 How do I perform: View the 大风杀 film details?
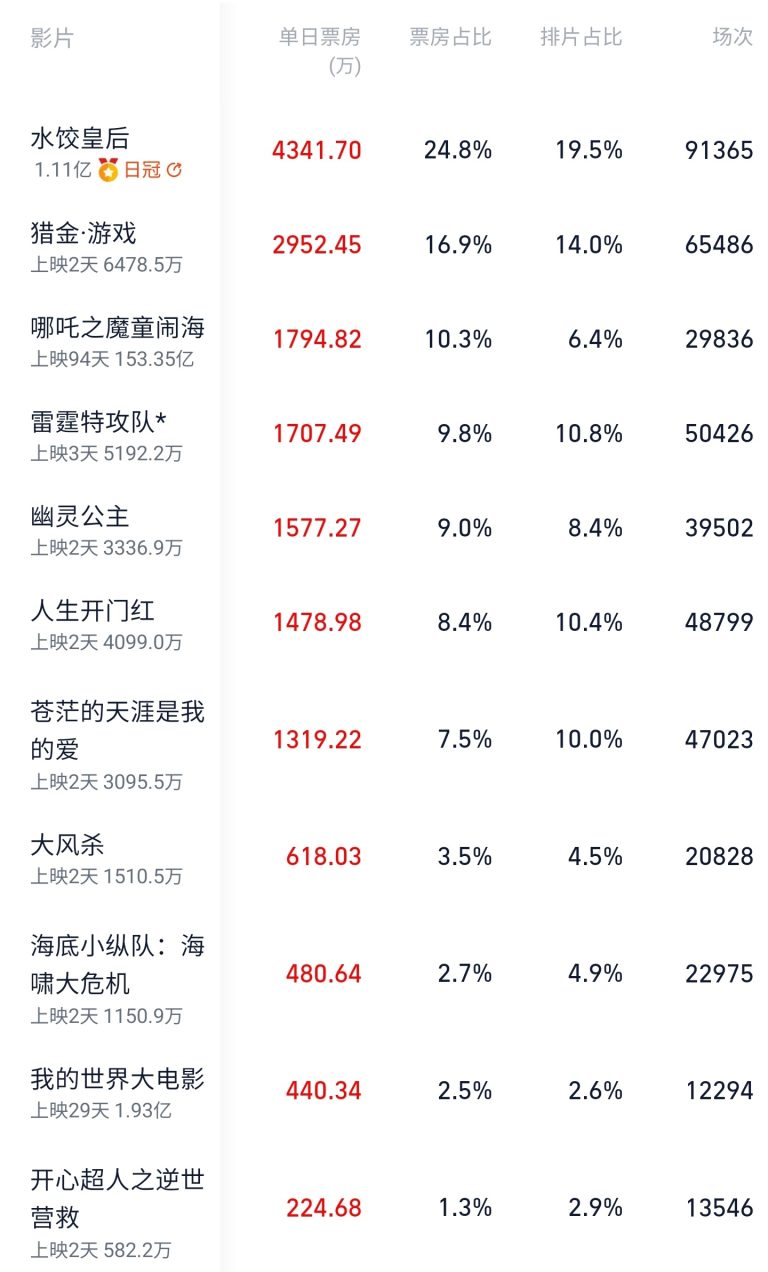point(384,857)
